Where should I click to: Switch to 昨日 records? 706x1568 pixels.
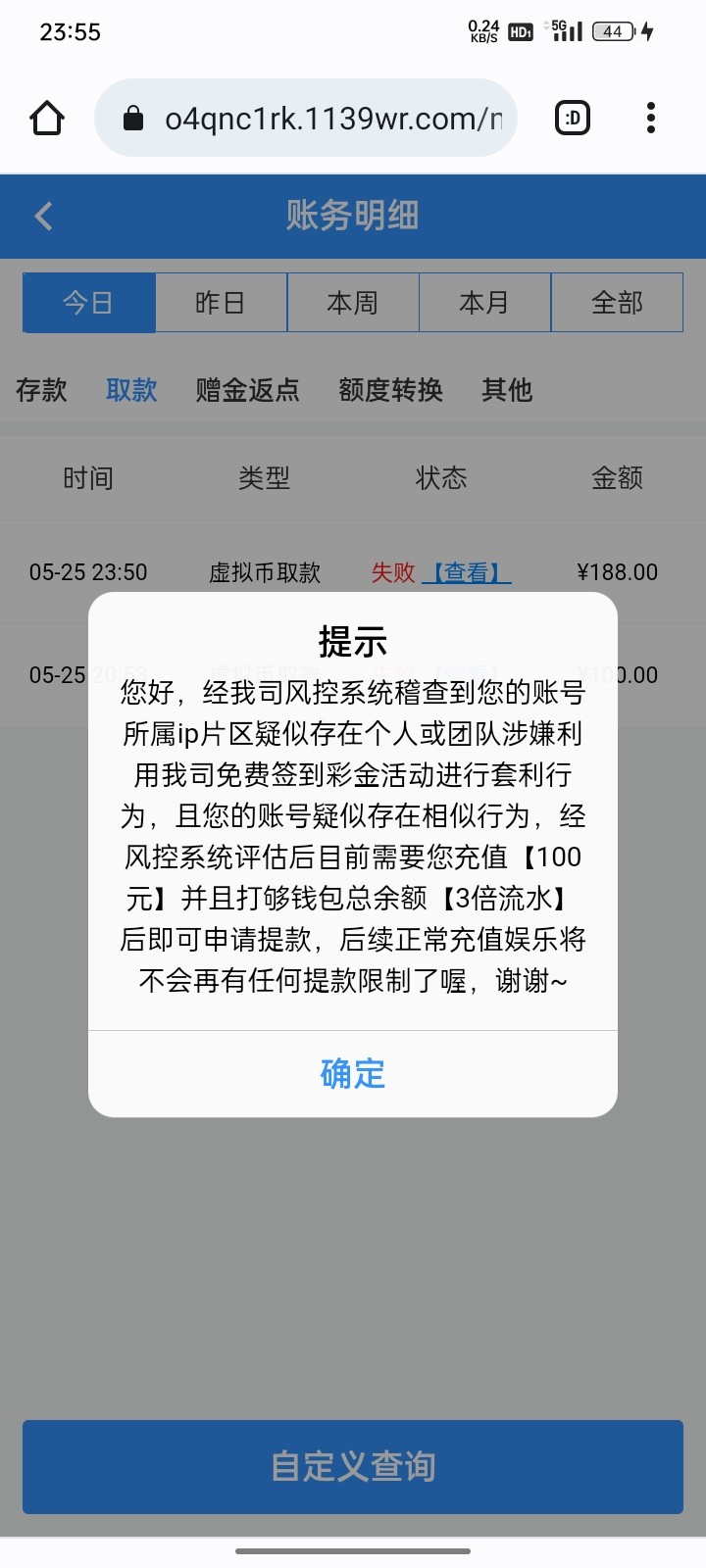[x=221, y=303]
